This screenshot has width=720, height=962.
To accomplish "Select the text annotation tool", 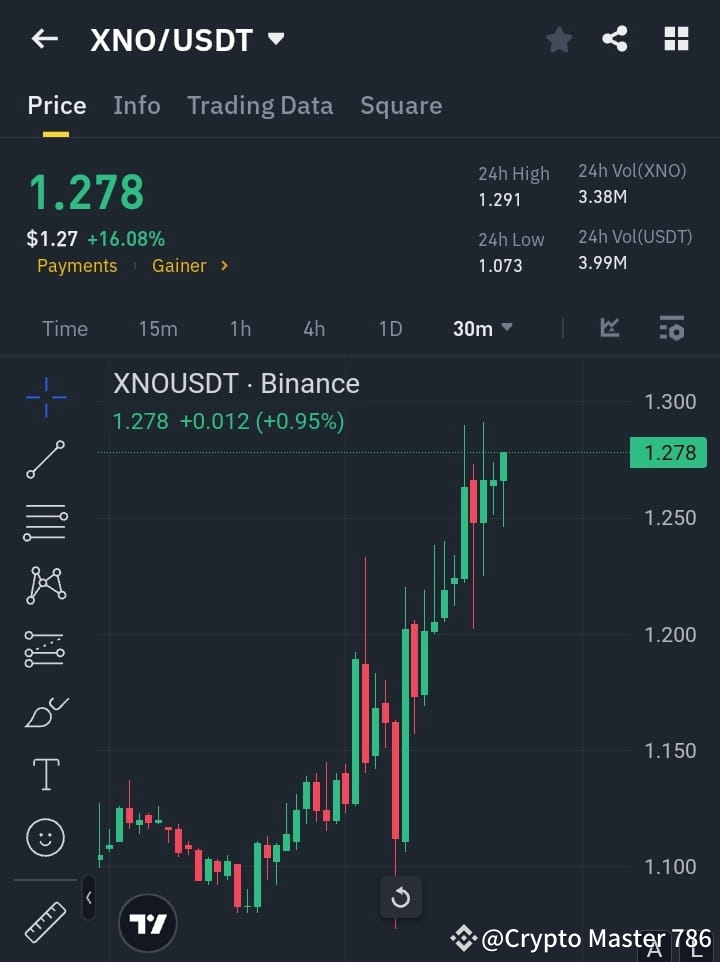I will click(44, 774).
